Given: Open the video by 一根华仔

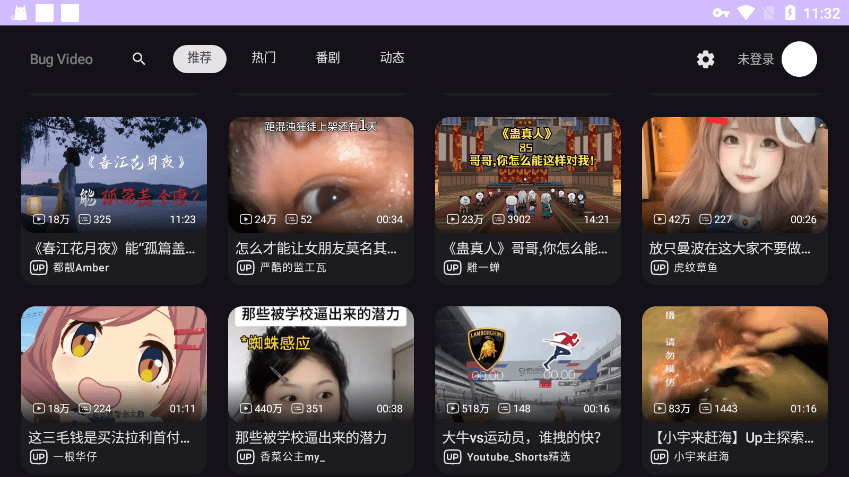Looking at the screenshot, I should click(x=114, y=364).
